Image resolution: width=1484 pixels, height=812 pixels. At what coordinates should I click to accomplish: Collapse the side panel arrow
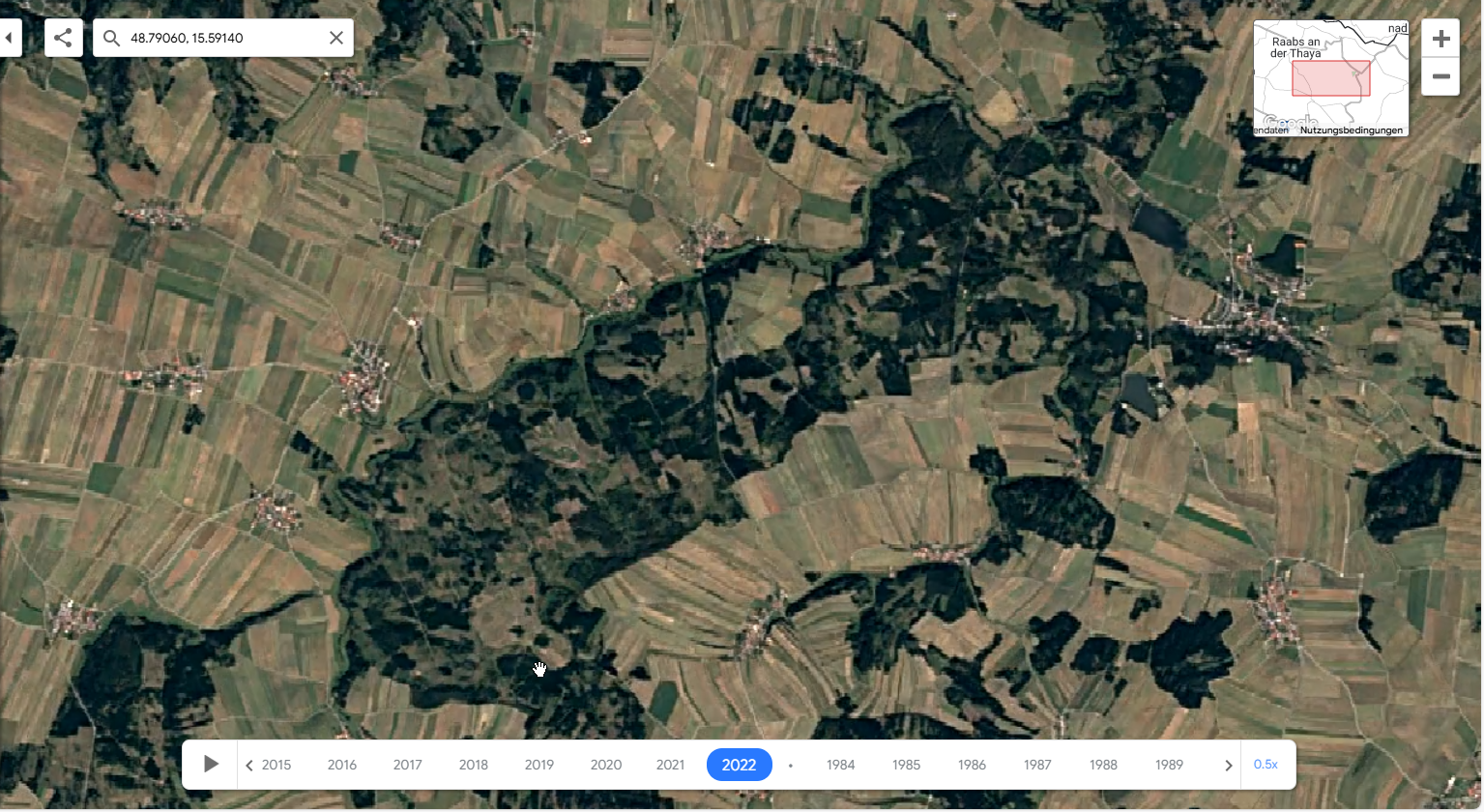(x=9, y=39)
